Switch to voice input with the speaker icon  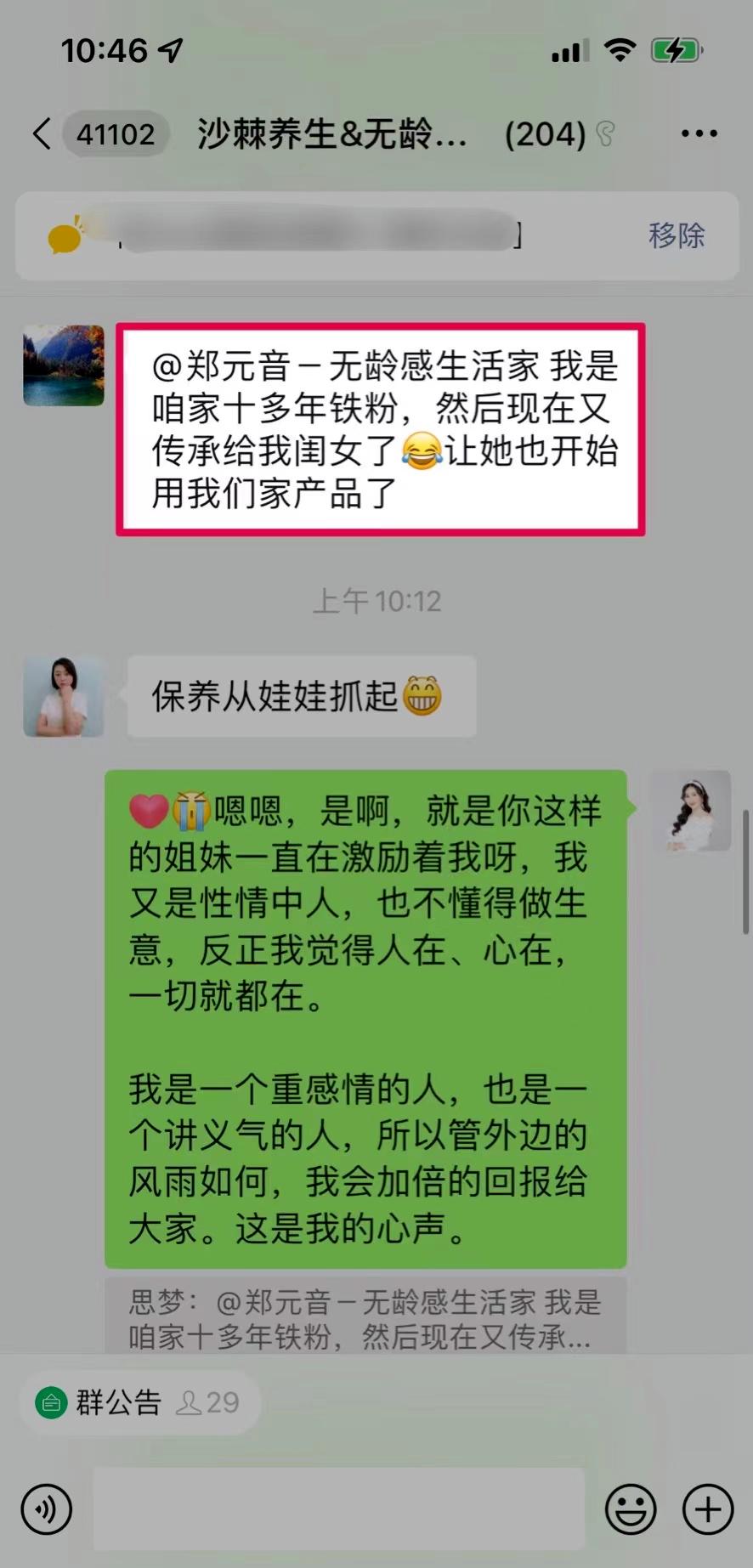pyautogui.click(x=47, y=1509)
